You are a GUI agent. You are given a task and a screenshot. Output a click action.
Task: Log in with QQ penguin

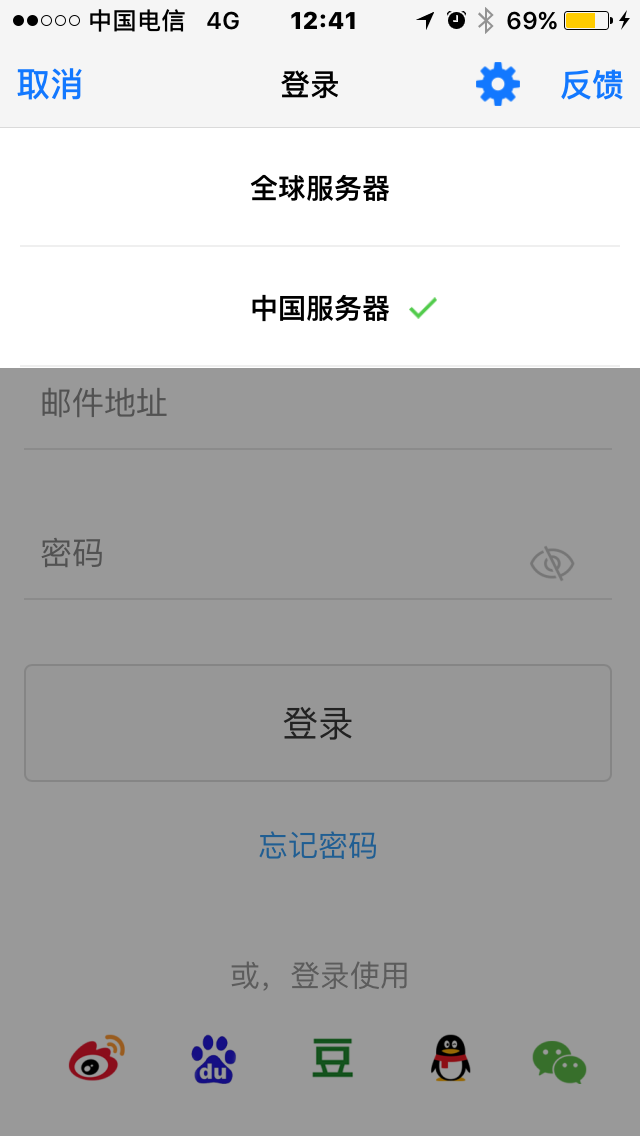pos(451,1058)
